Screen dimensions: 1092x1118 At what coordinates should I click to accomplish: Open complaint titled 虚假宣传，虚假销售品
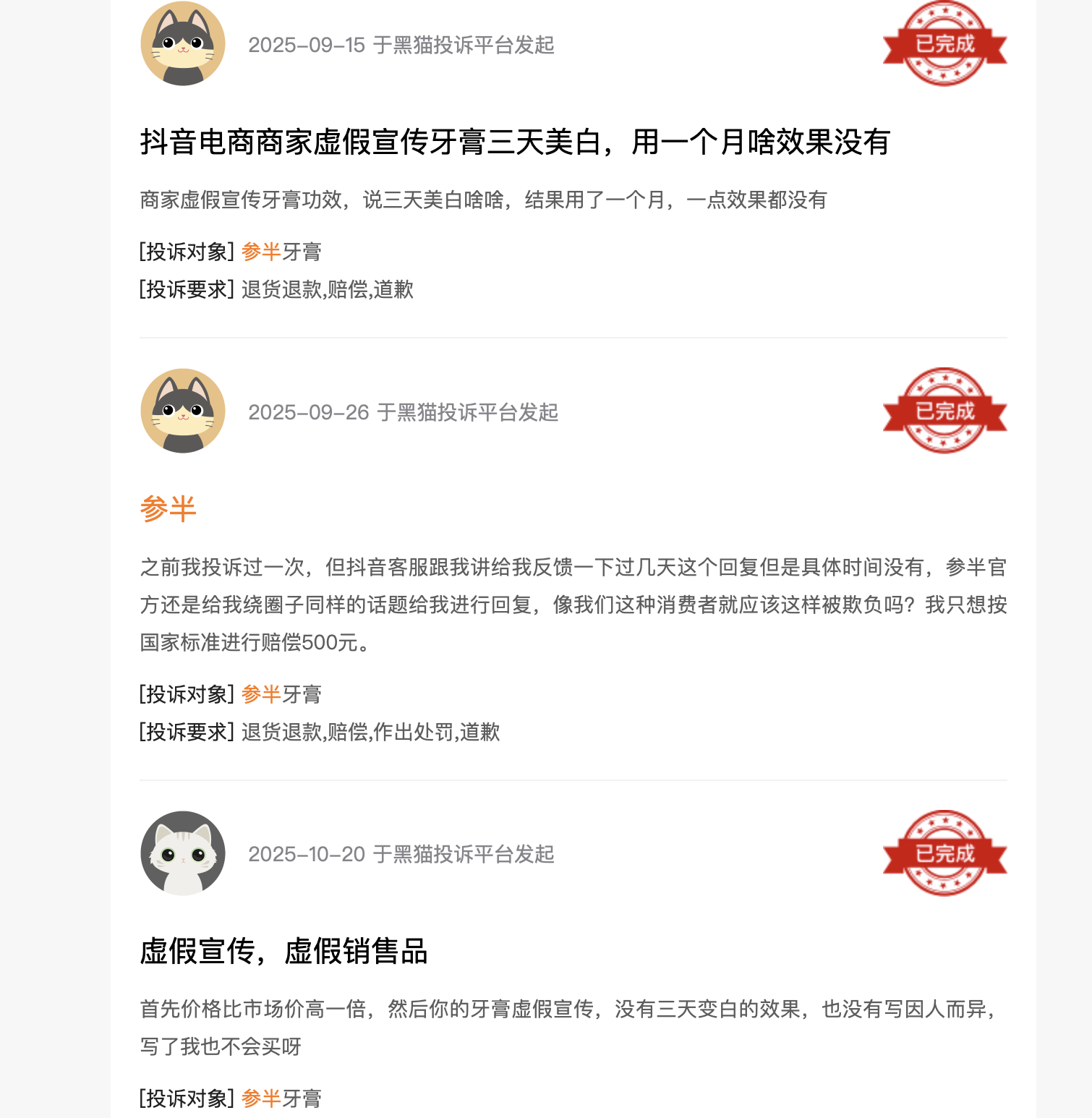coord(283,951)
